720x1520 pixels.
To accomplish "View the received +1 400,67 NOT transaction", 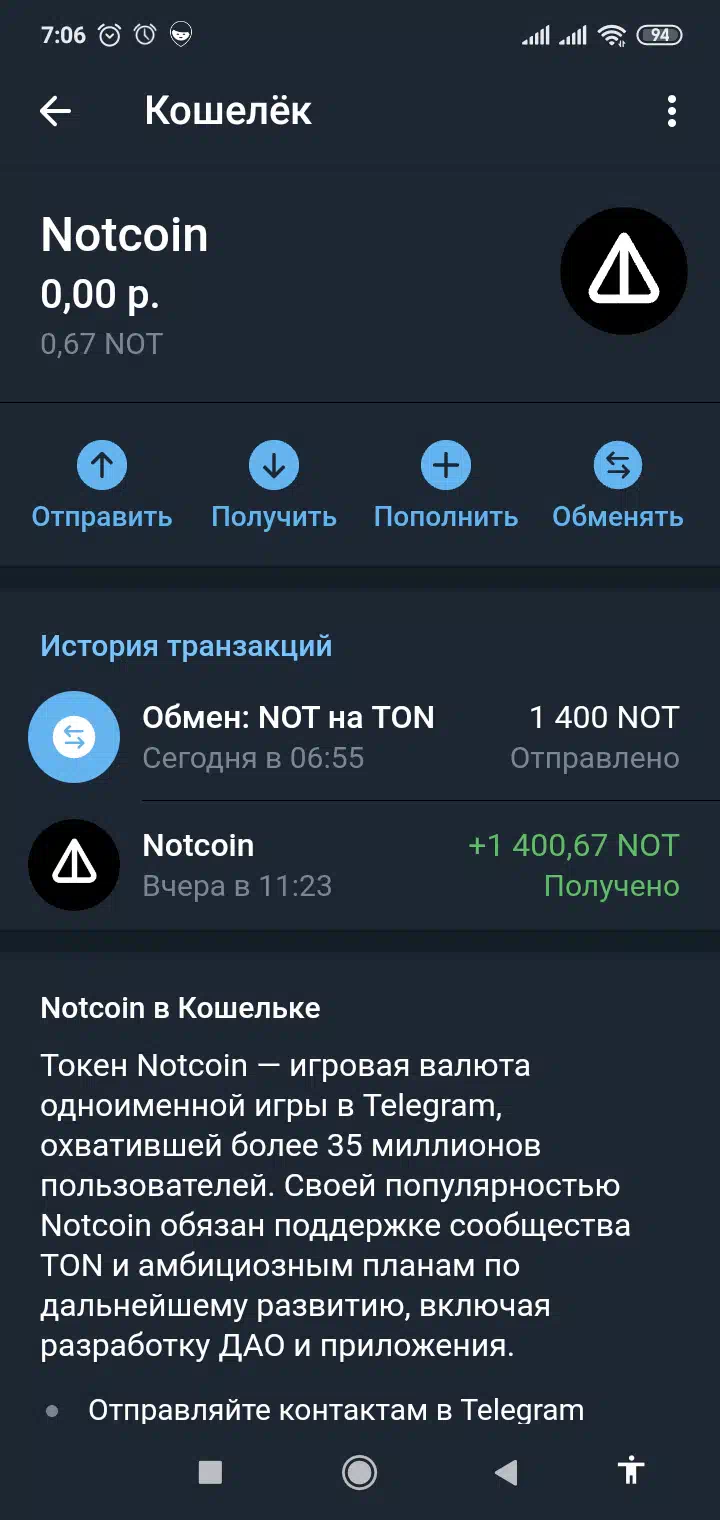I will click(360, 865).
